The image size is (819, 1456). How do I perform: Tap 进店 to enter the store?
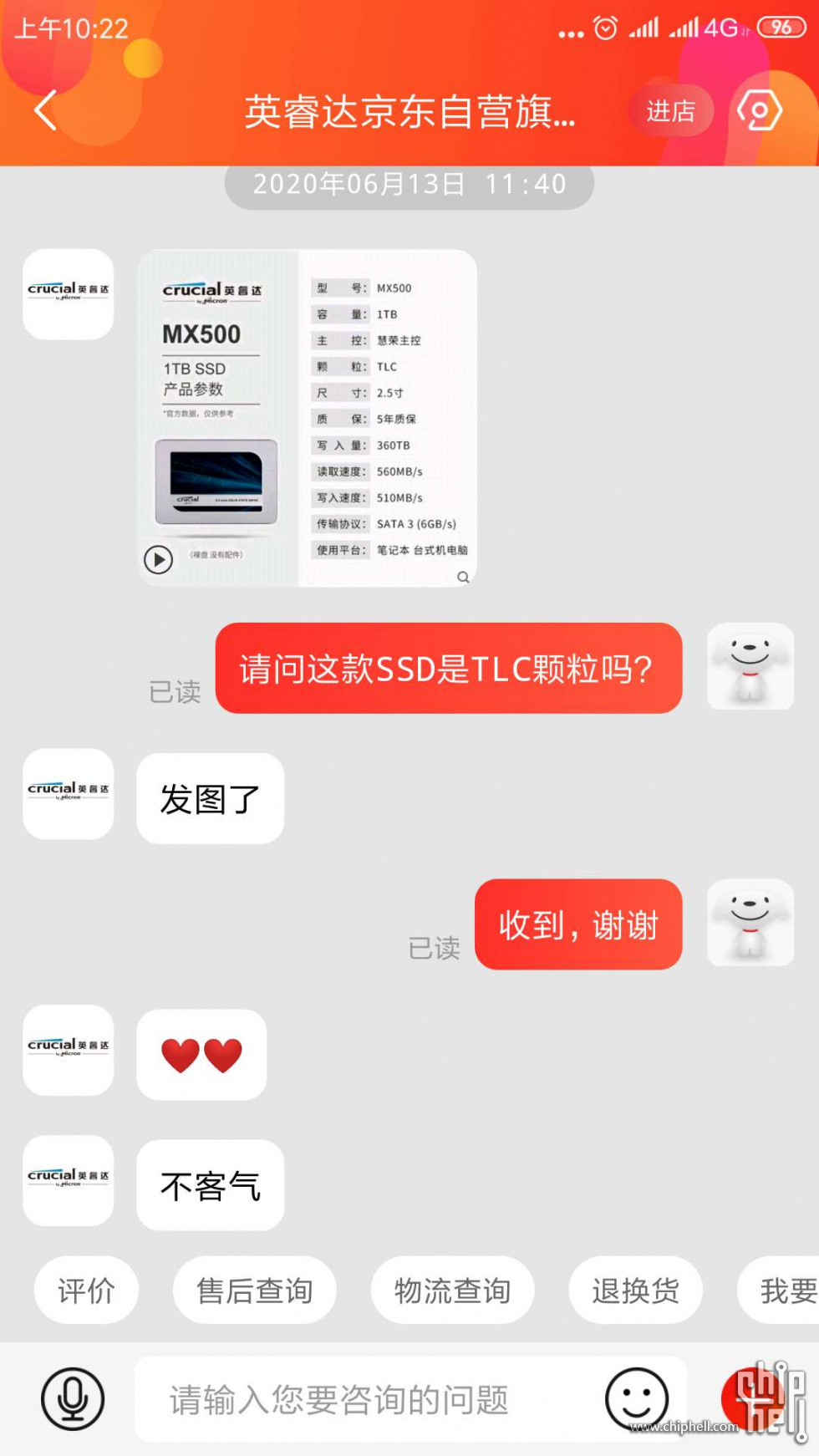[670, 110]
